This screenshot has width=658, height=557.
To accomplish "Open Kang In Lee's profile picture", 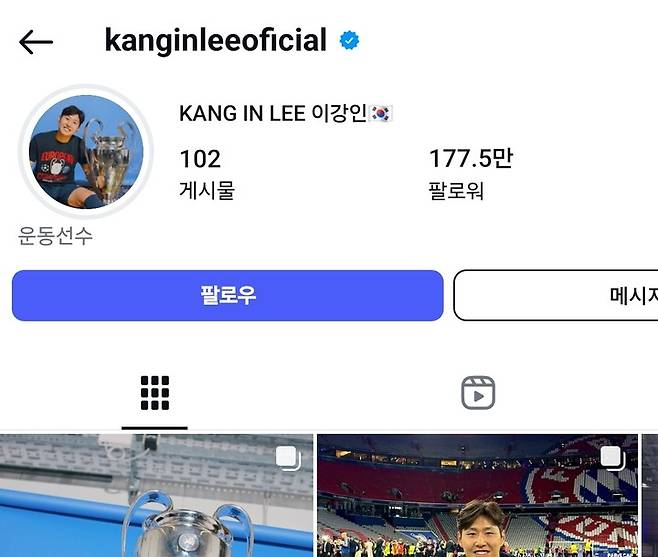I will tap(86, 152).
